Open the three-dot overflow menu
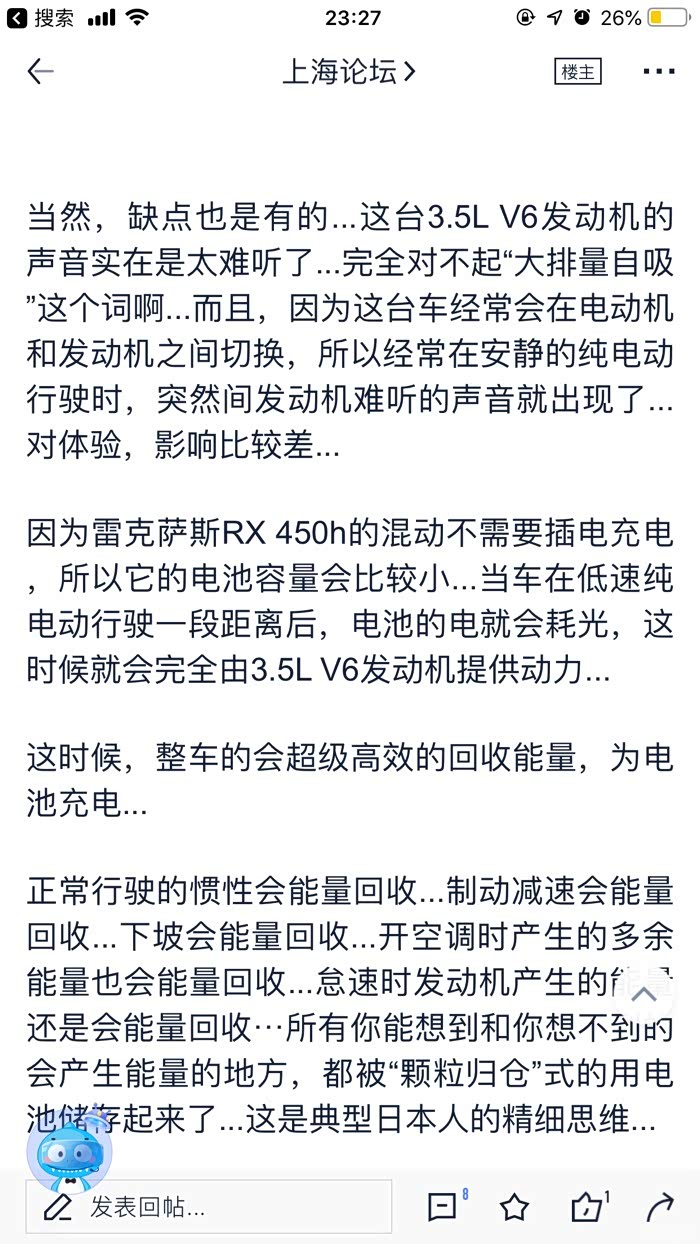Screen dimensions: 700x1244 tap(659, 72)
